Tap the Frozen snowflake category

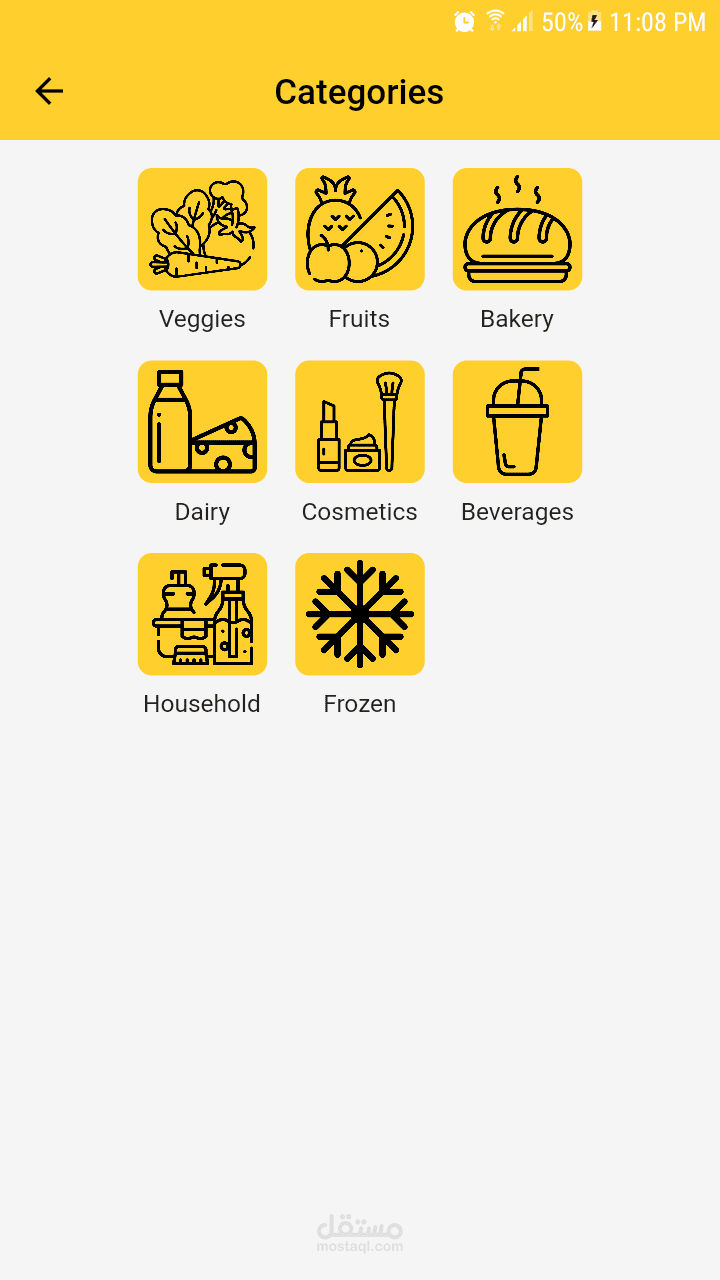(360, 614)
